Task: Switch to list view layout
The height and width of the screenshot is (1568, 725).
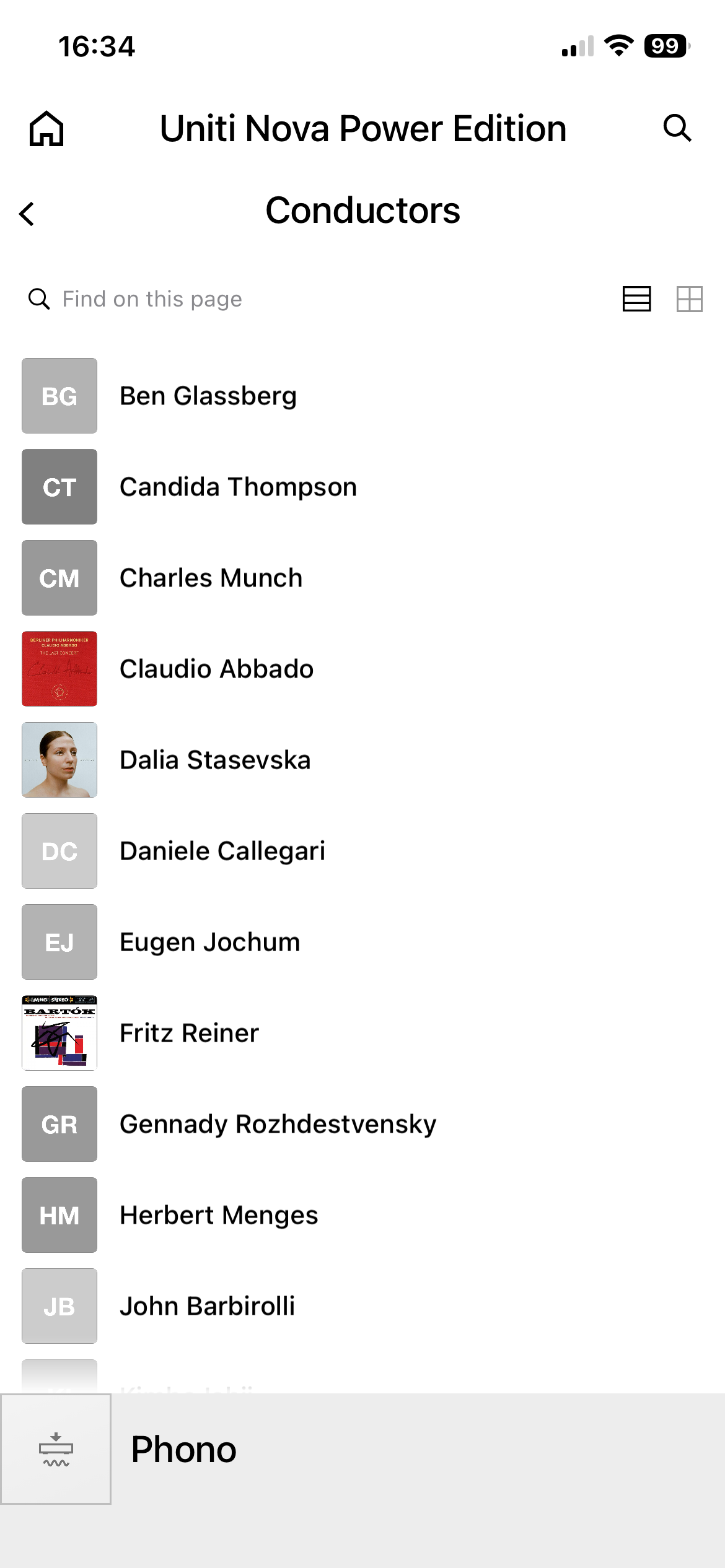Action: (636, 299)
